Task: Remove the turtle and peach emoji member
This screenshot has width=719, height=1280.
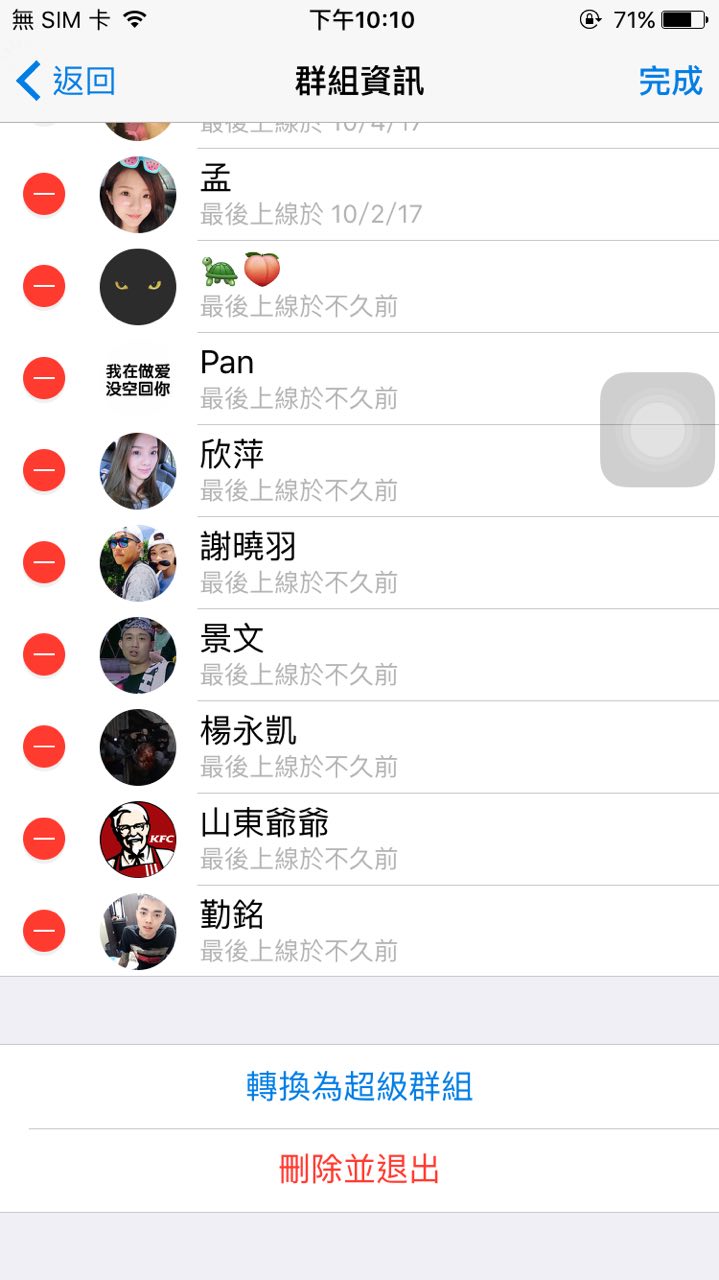Action: coord(44,286)
